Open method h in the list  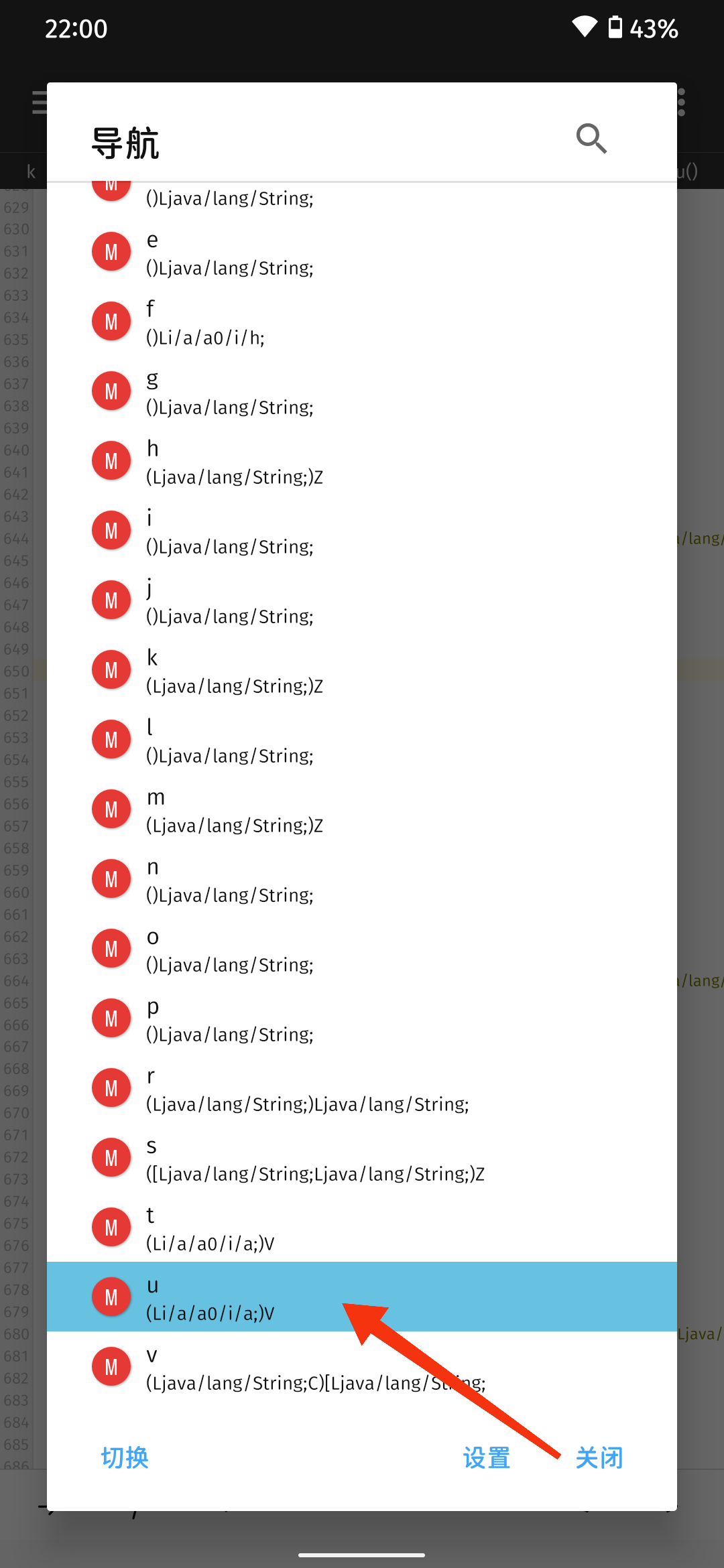point(362,461)
